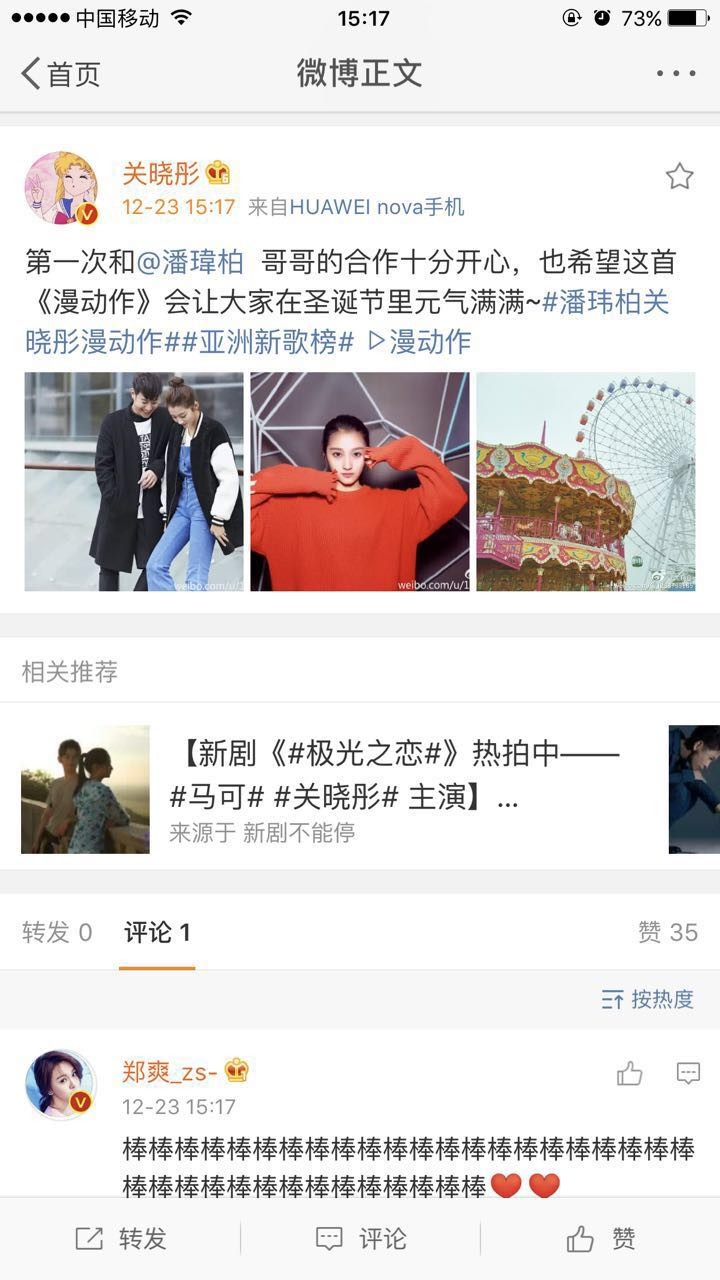Open the three-dot overflow menu
This screenshot has width=720, height=1280.
pyautogui.click(x=676, y=74)
